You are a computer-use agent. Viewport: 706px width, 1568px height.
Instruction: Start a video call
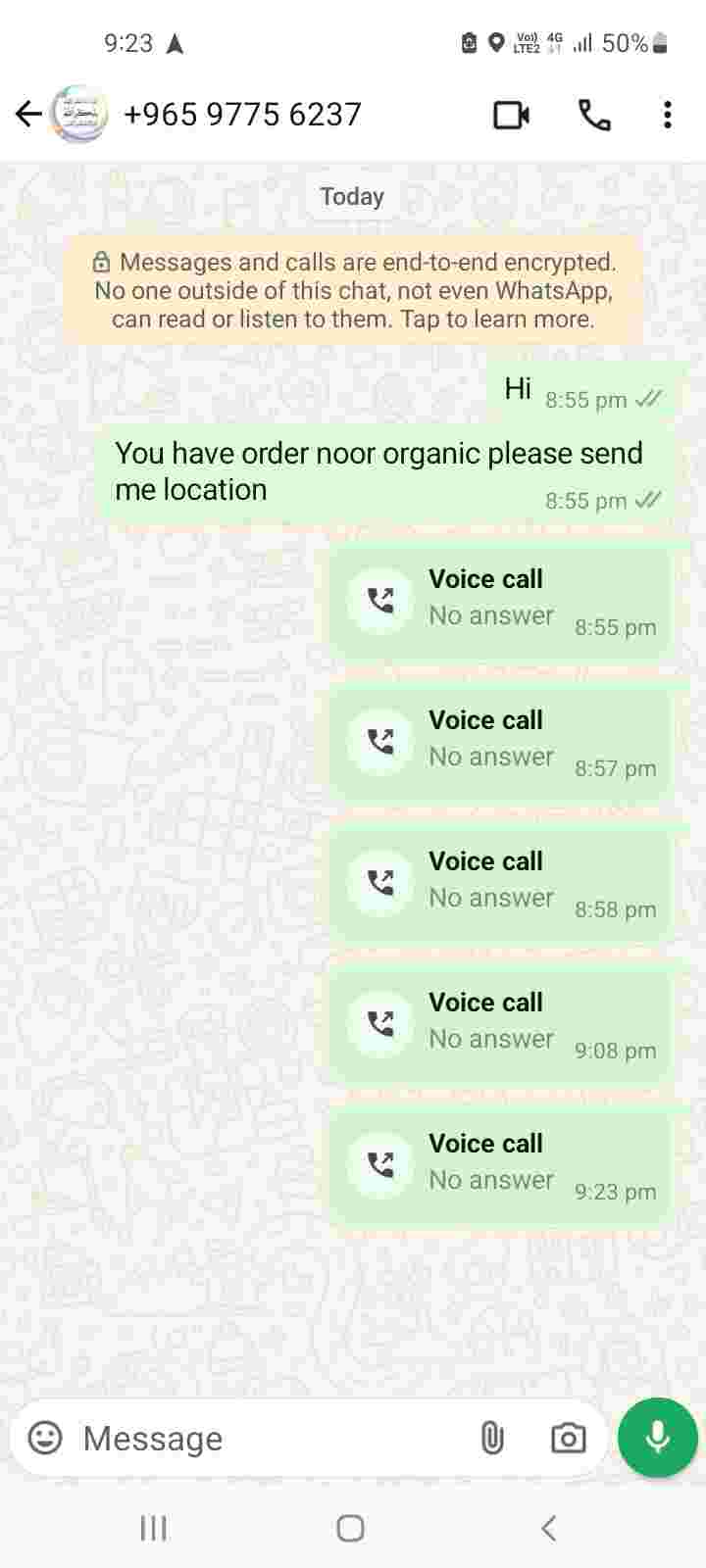511,116
